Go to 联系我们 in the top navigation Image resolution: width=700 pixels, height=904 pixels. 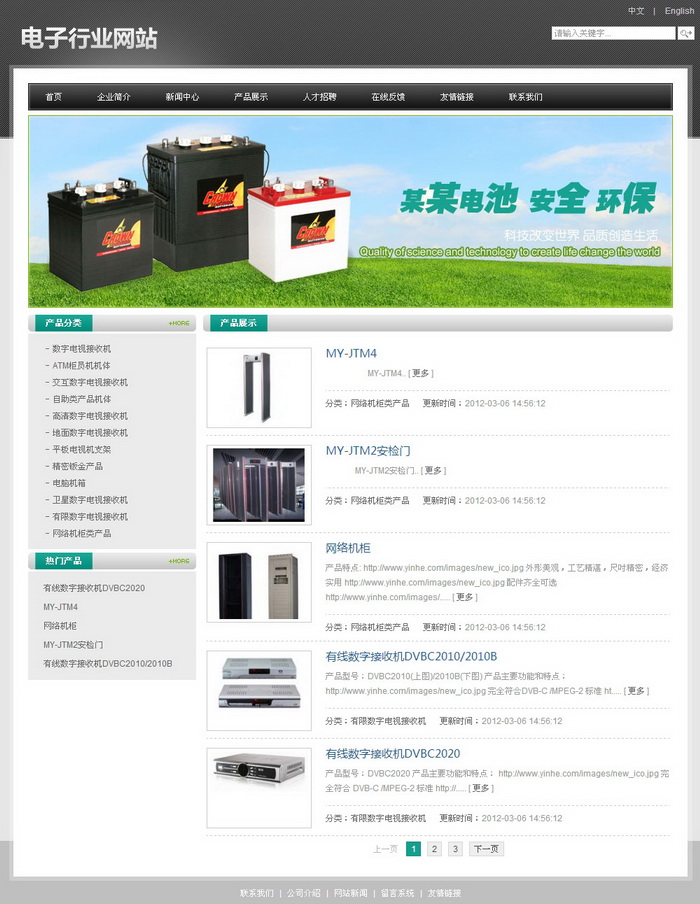(x=525, y=97)
